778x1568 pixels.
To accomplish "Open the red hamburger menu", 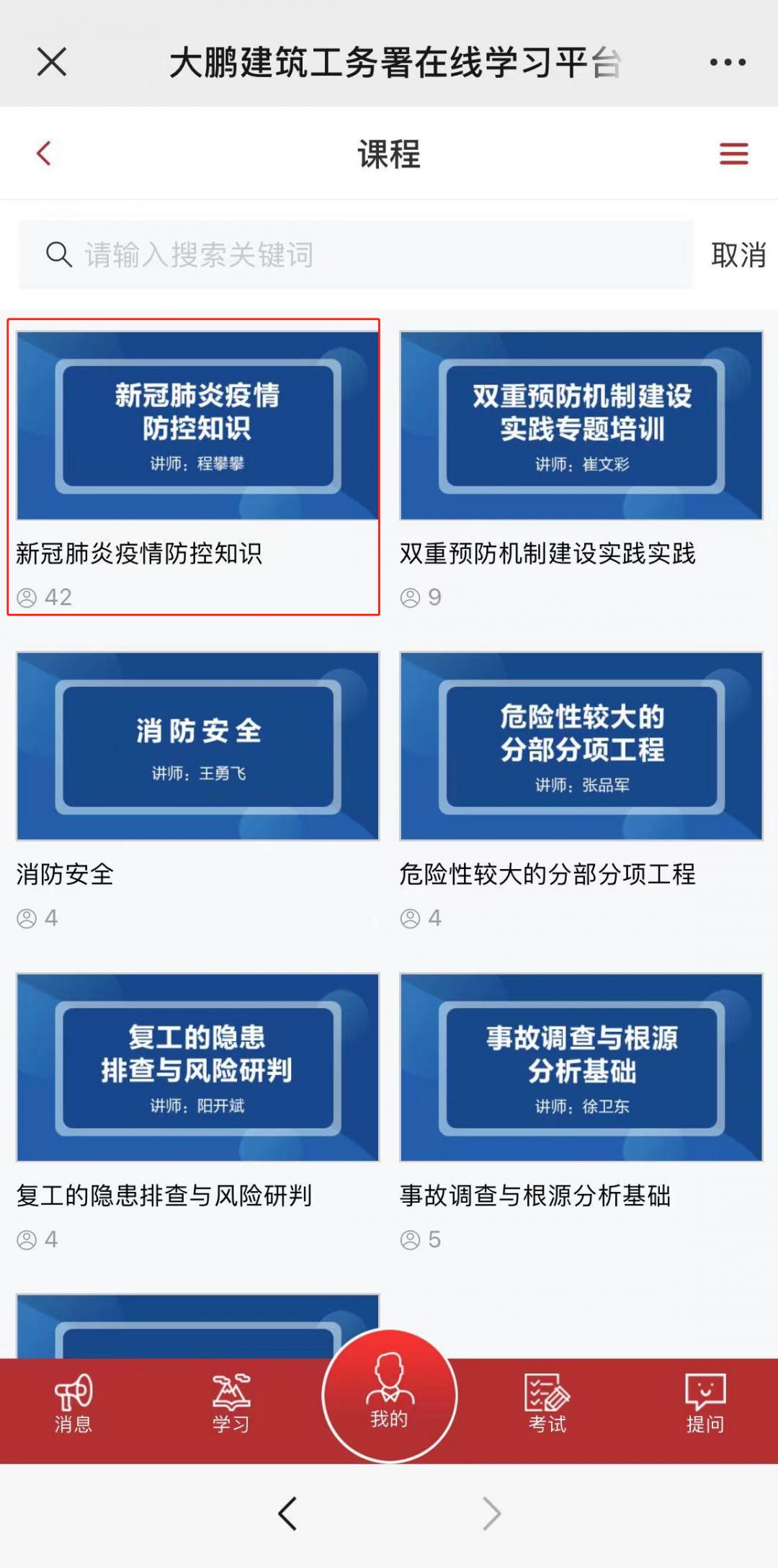I will 733,153.
